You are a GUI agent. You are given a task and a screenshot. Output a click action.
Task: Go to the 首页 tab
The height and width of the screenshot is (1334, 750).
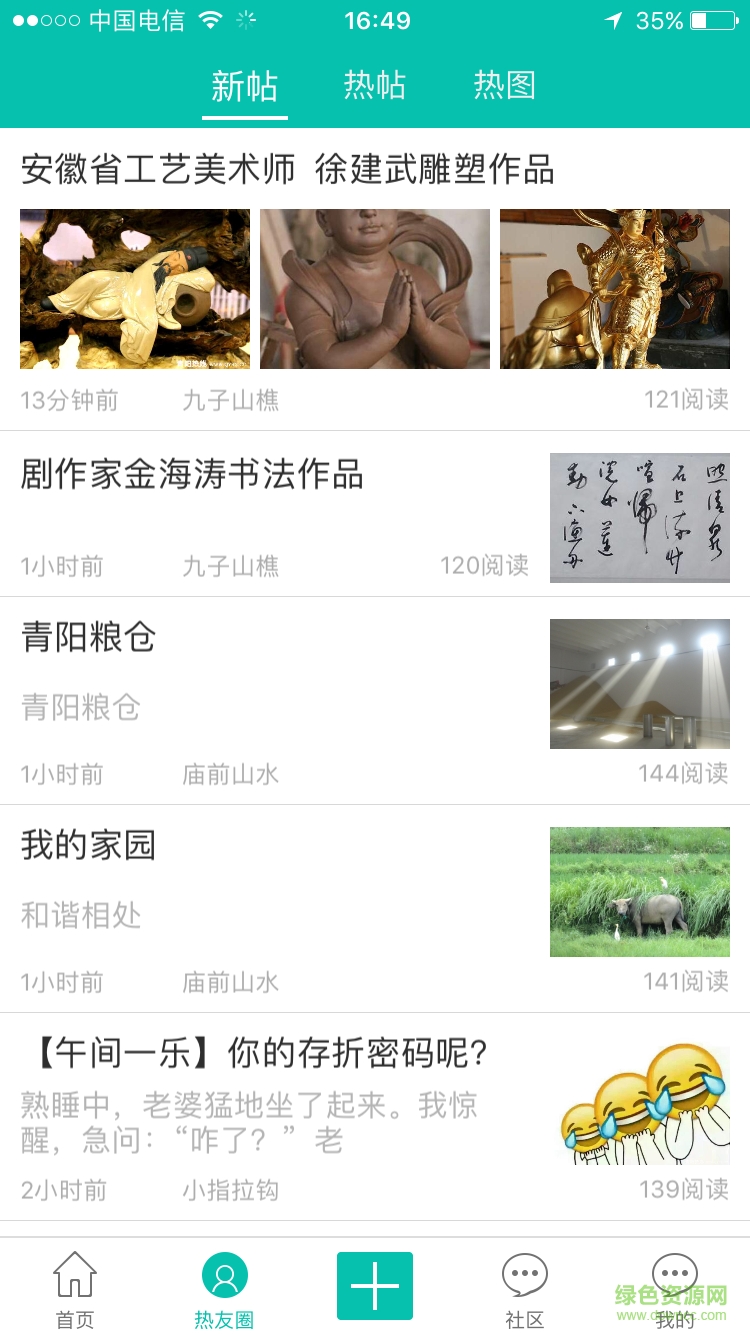click(x=75, y=1288)
